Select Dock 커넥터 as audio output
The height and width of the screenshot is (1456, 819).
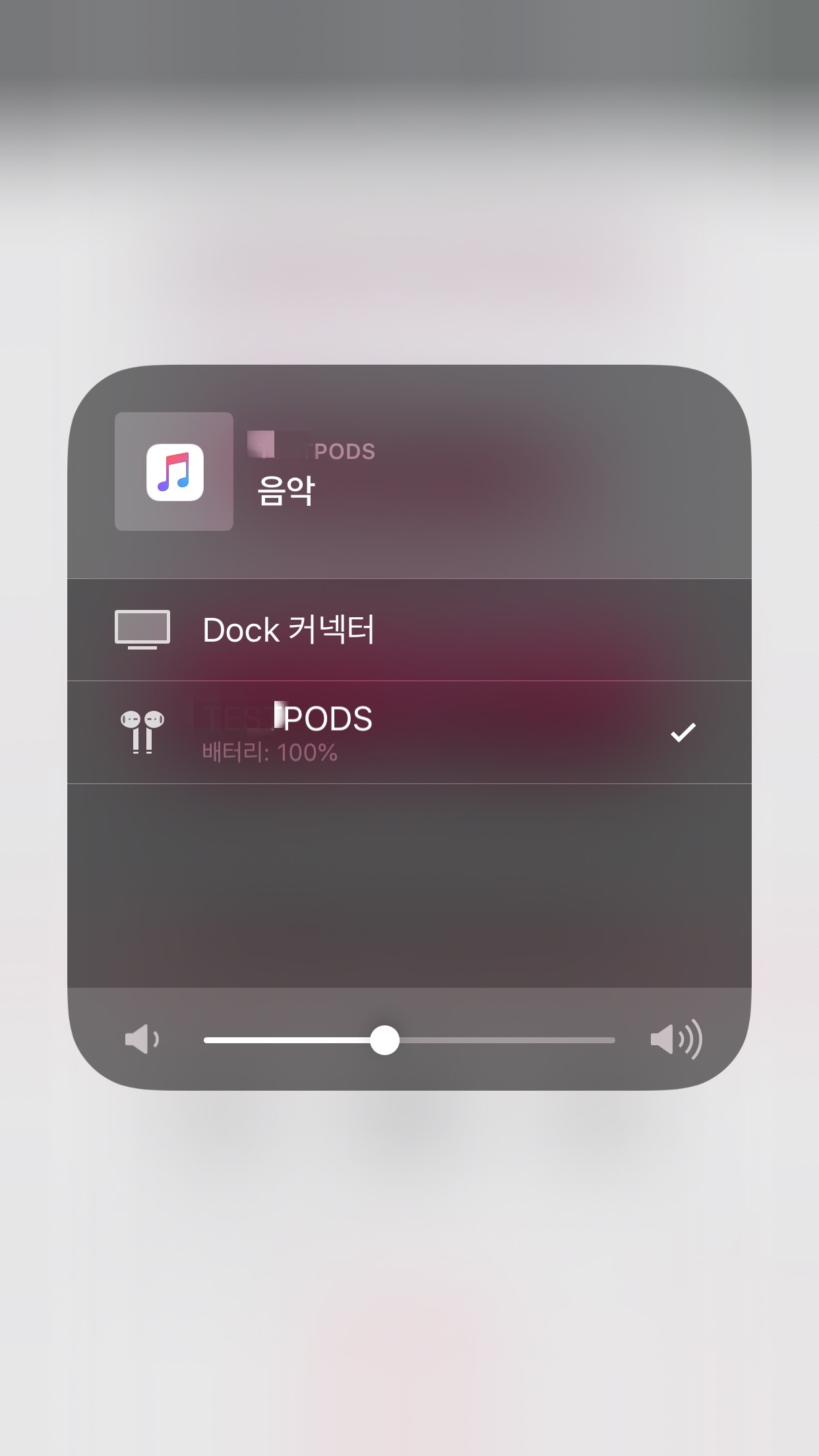point(409,630)
